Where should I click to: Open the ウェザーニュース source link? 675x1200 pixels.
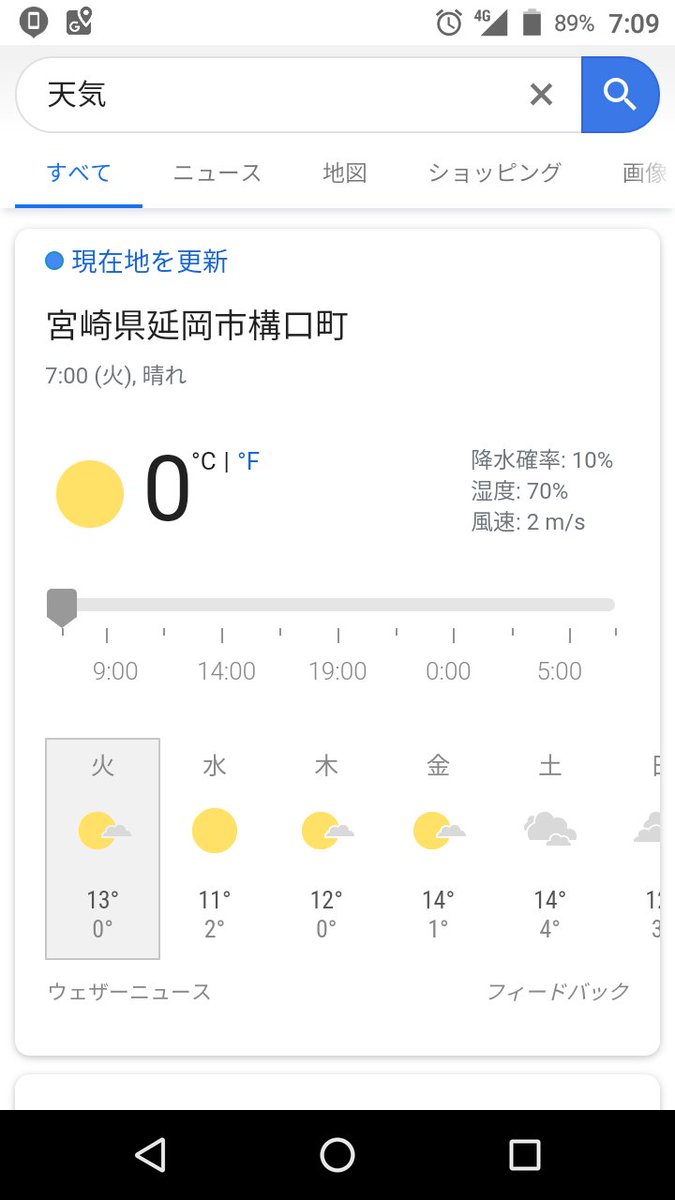point(129,992)
